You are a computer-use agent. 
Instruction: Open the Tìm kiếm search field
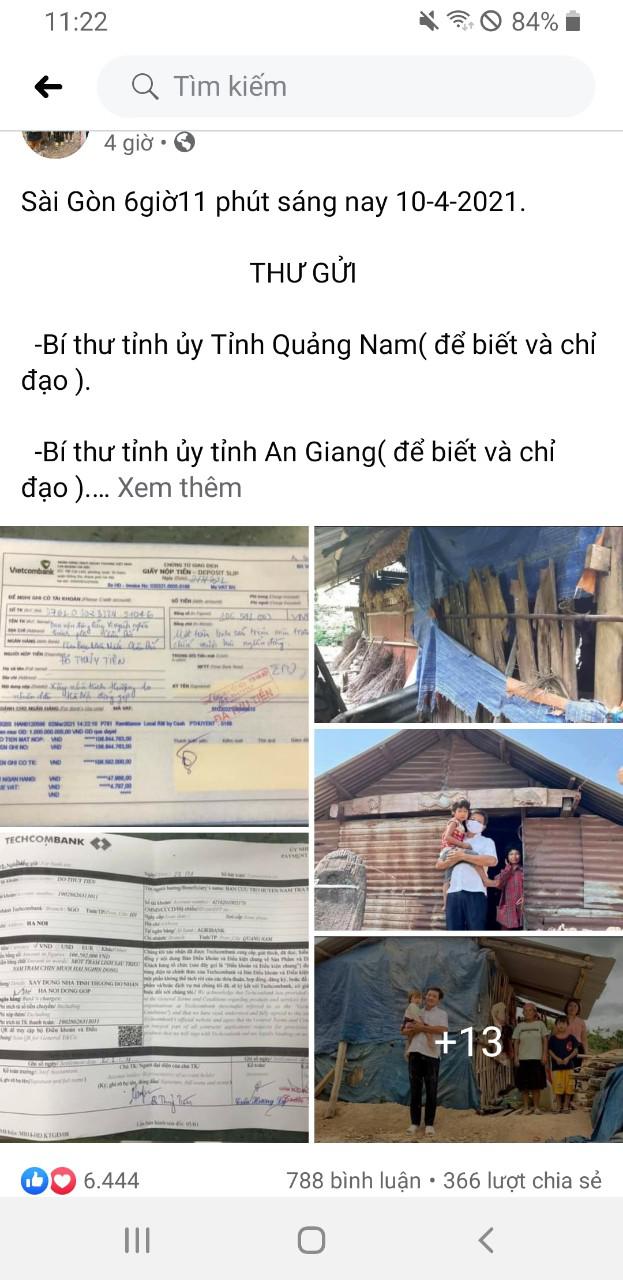(x=345, y=87)
